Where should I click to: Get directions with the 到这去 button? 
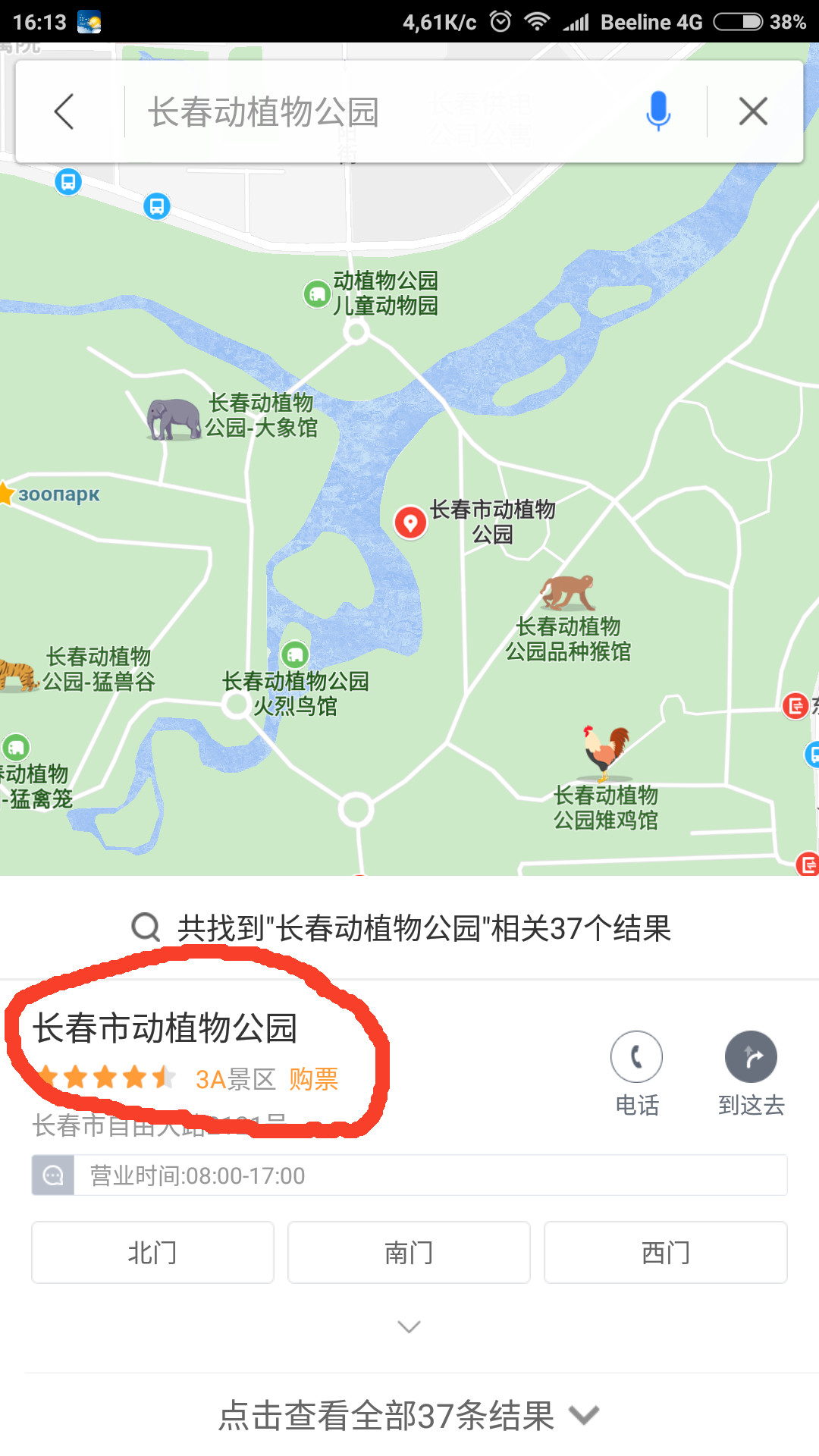point(751,1057)
